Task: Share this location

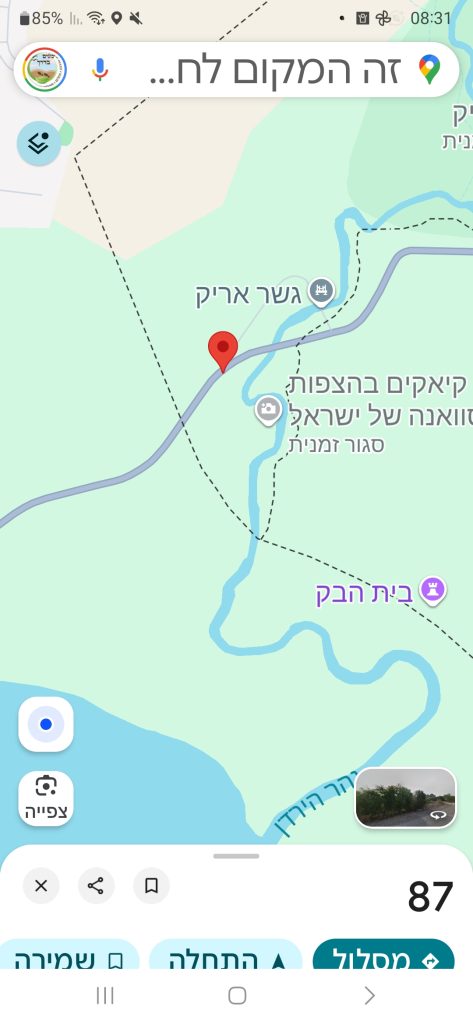Action: 96,886
